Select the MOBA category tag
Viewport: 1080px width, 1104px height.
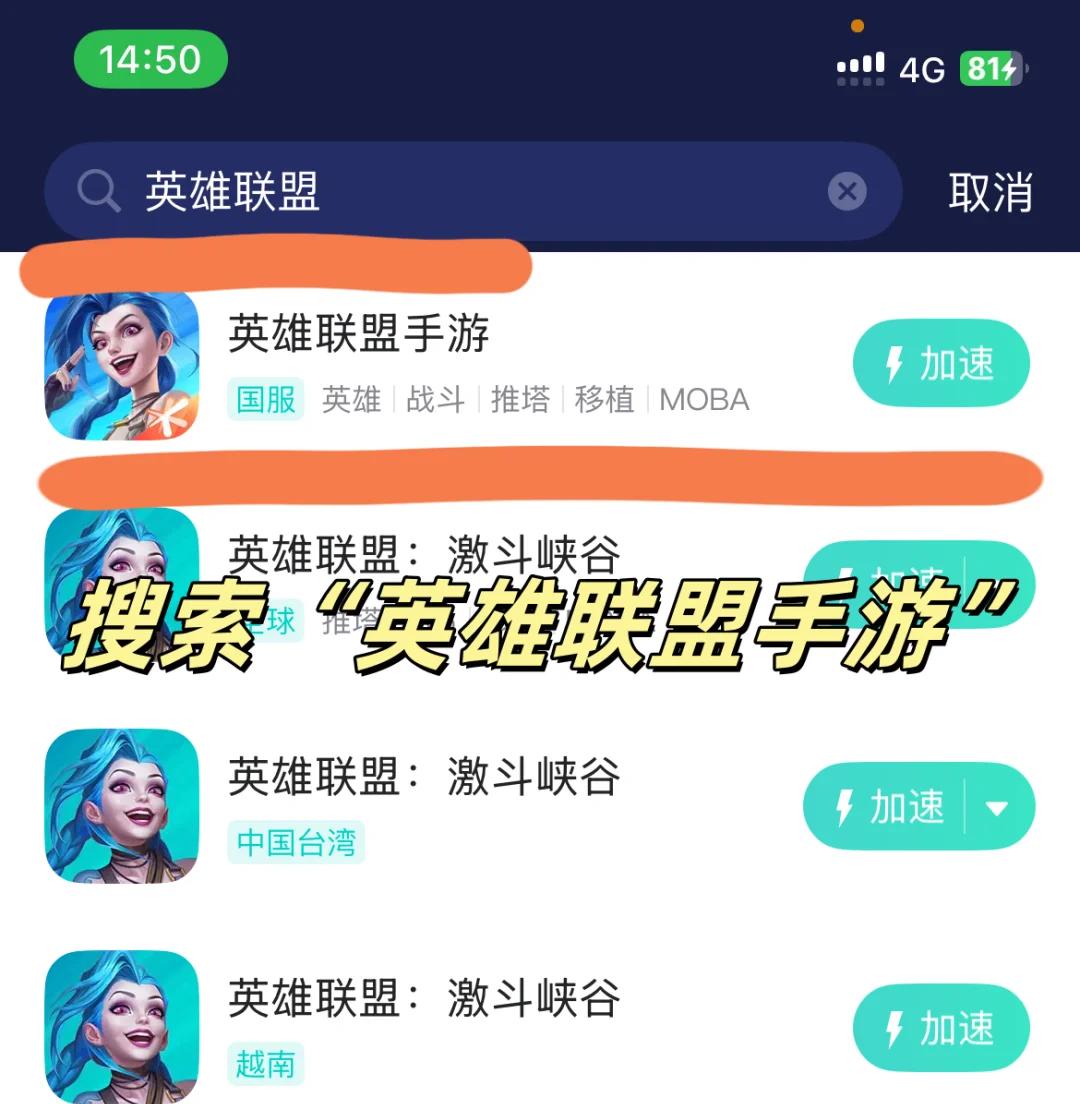[705, 399]
